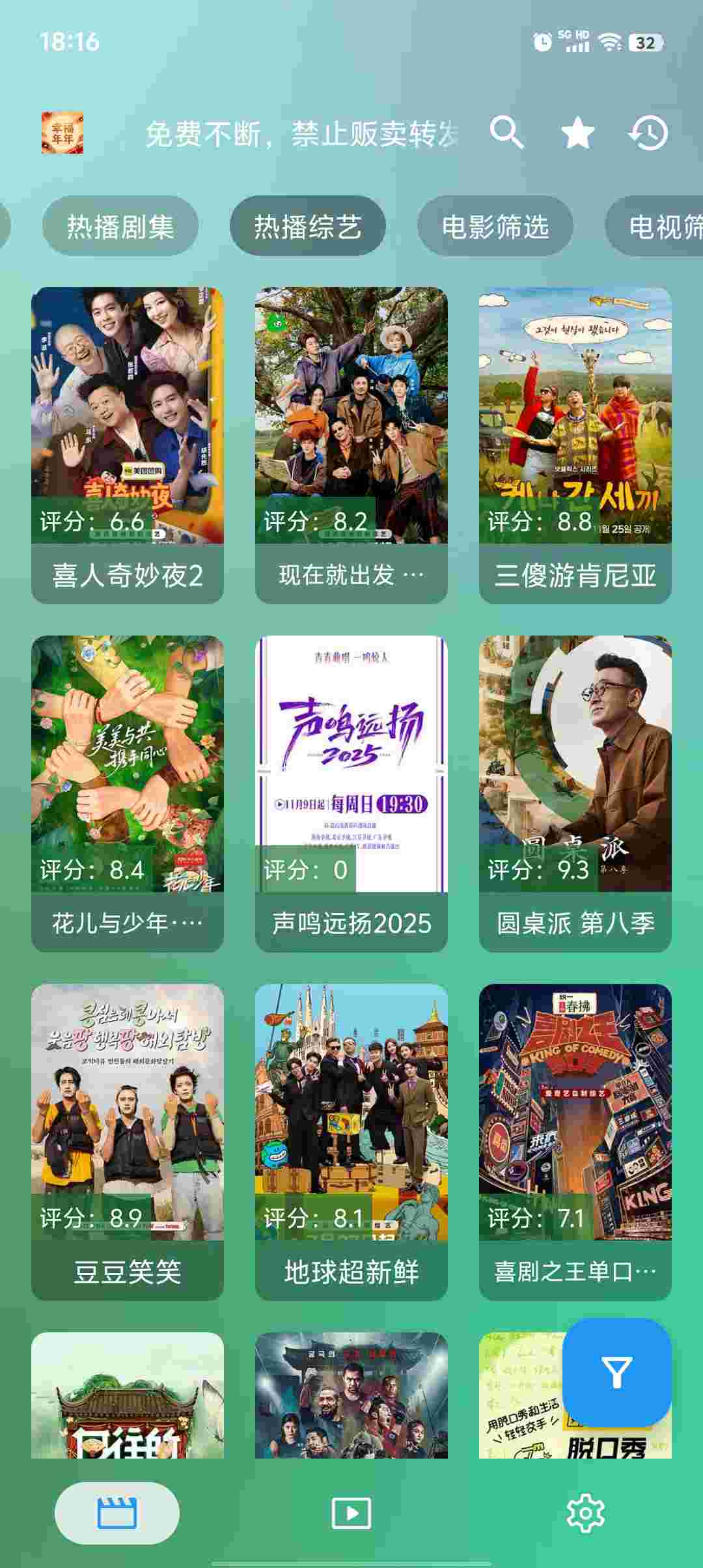Screen dimensions: 703x1568
Task: Tap the app logo avatar
Action: pos(62,133)
